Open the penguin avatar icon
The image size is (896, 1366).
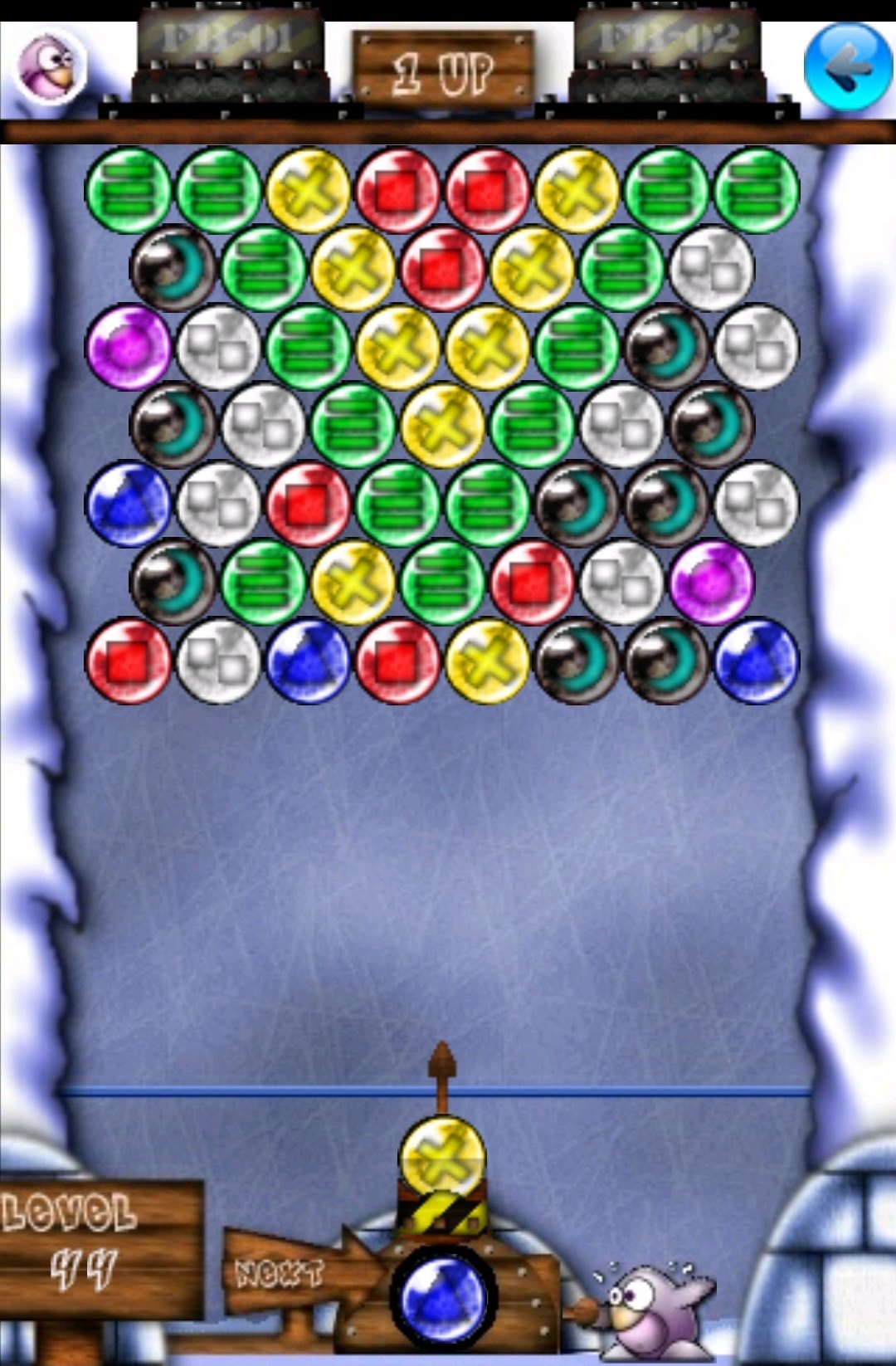(x=51, y=66)
